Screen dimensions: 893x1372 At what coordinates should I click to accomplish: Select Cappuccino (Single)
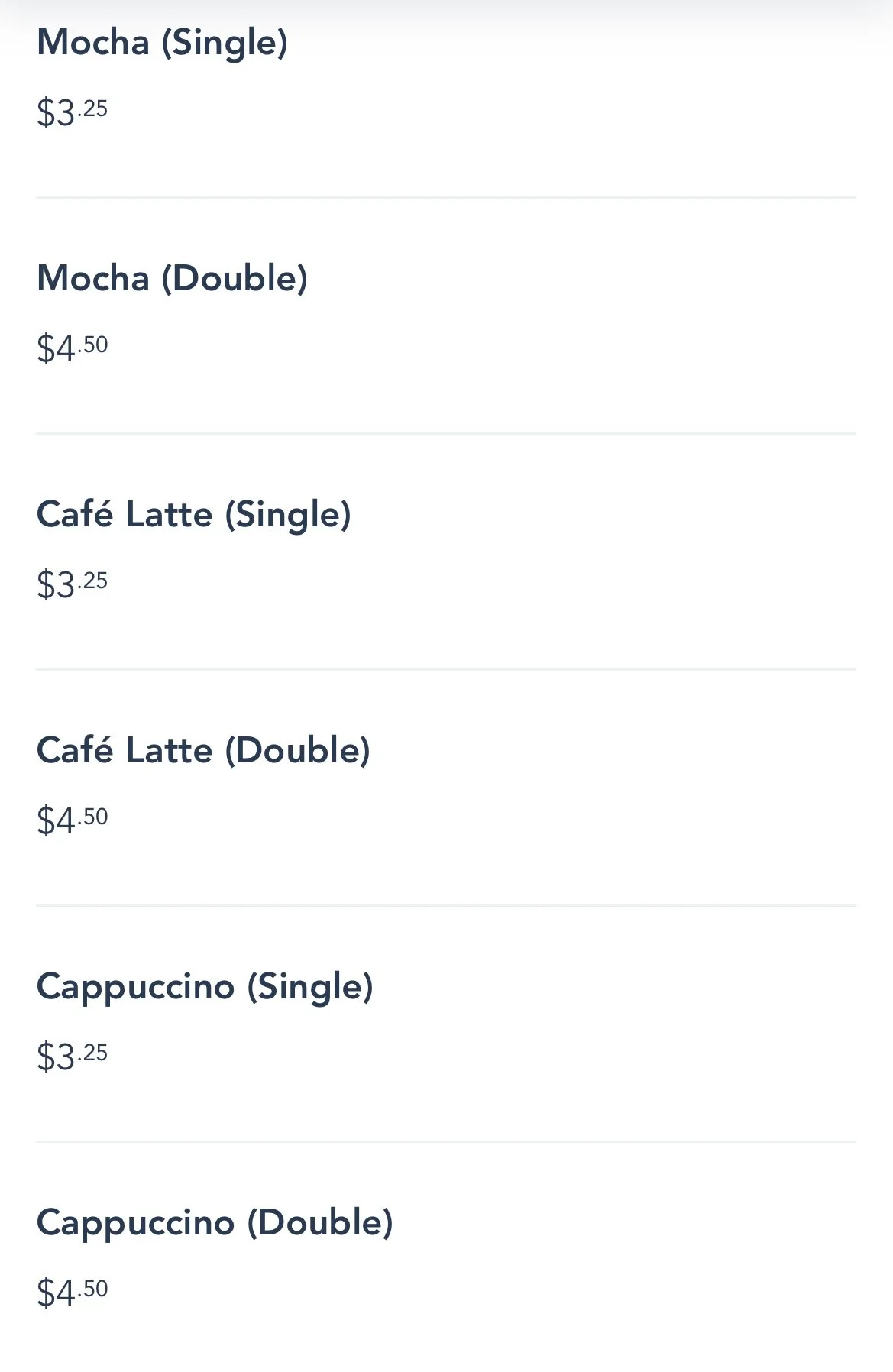coord(205,987)
